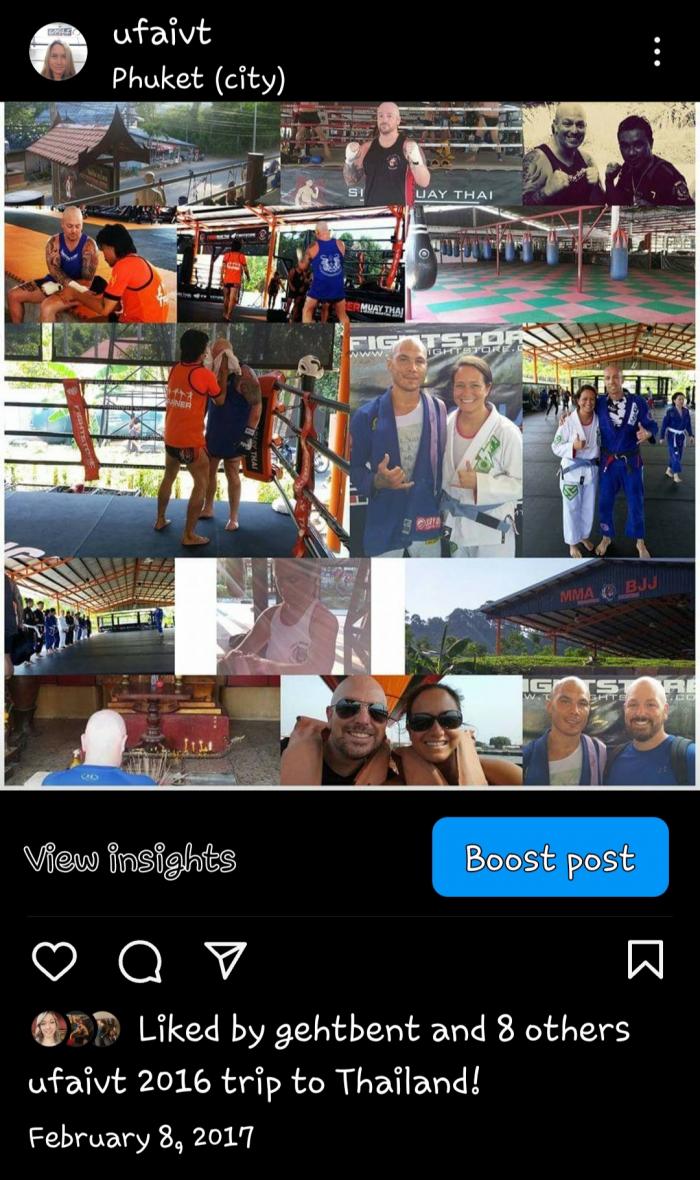Open the Thailand trip photo collage

tap(350, 443)
